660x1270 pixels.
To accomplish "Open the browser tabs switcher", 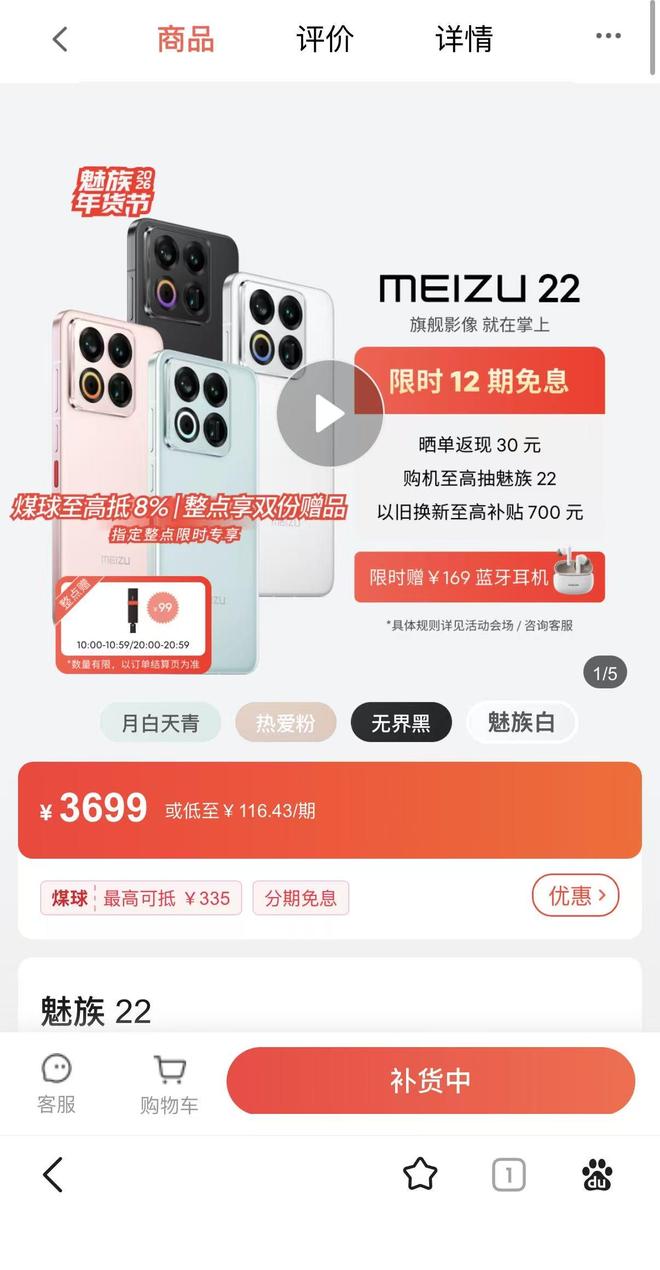I will click(508, 1175).
